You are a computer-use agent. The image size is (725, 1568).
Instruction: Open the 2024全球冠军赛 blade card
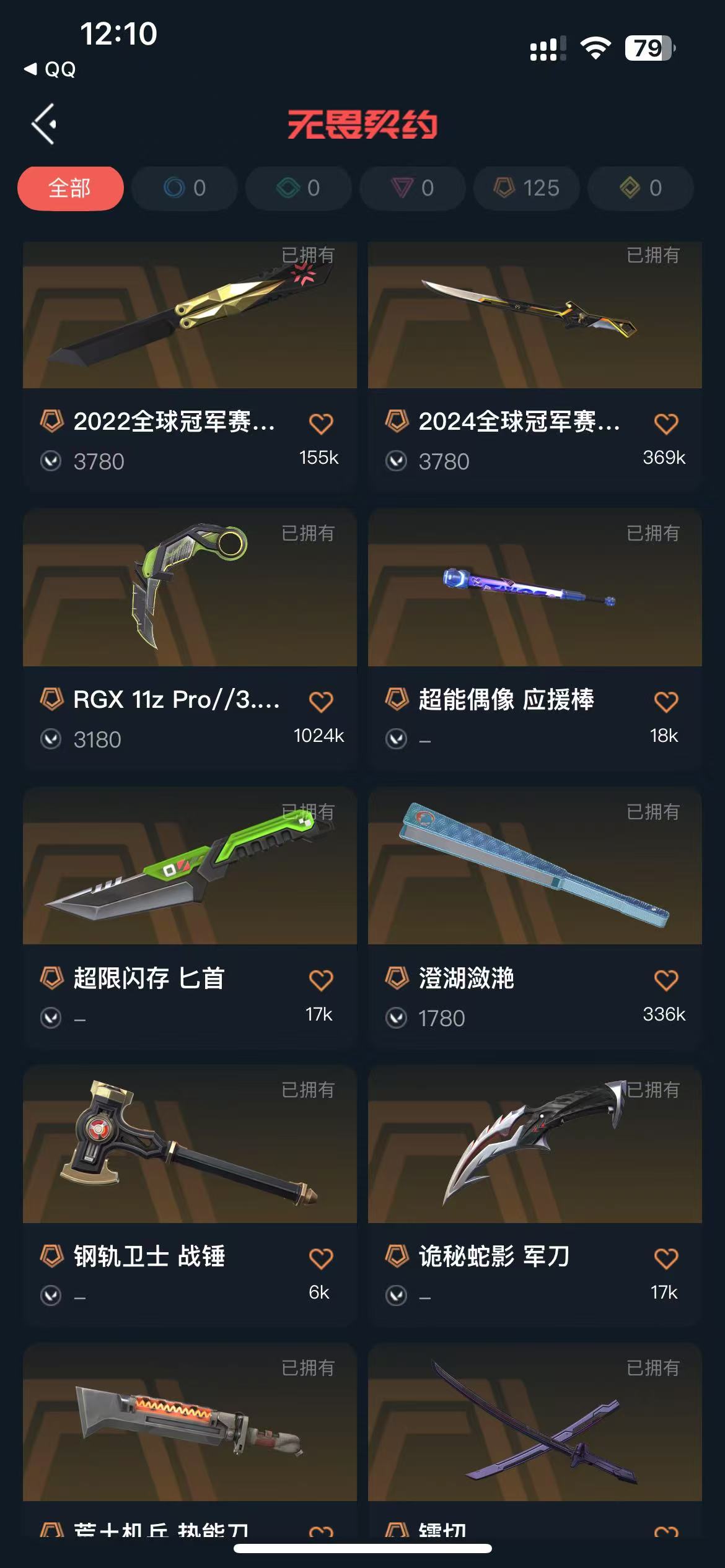point(534,316)
